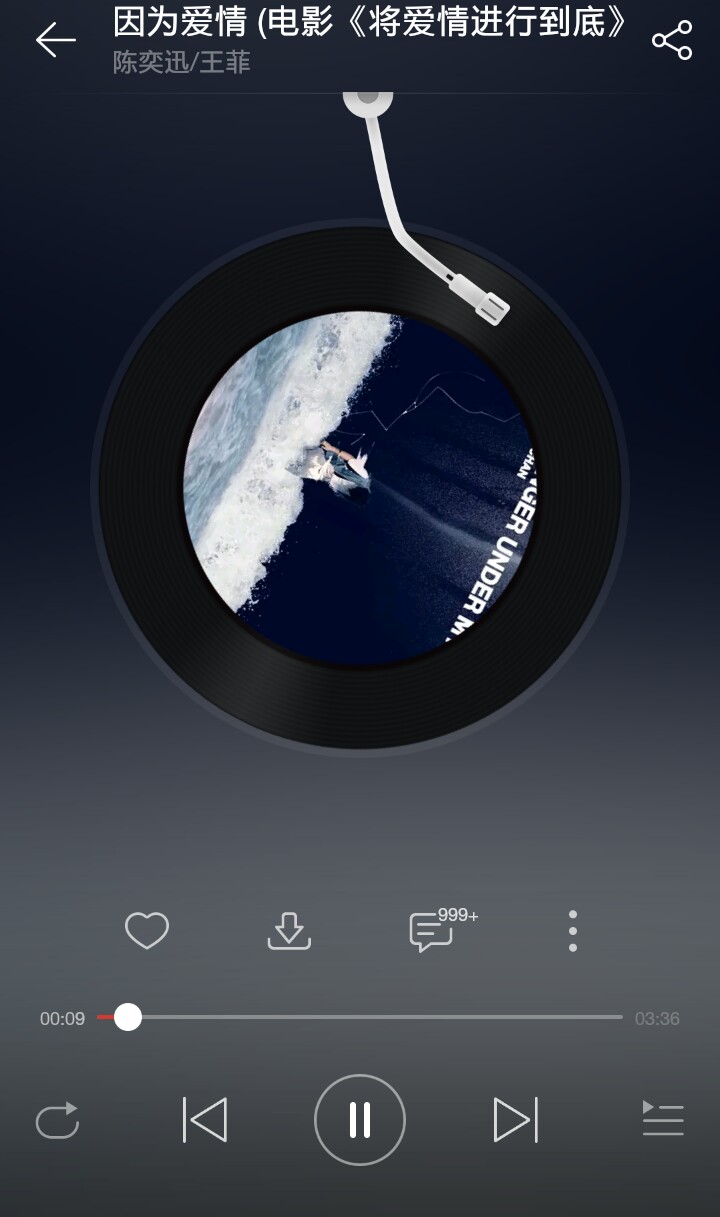The height and width of the screenshot is (1217, 720).
Task: Open the more options three-dot menu
Action: [x=572, y=930]
